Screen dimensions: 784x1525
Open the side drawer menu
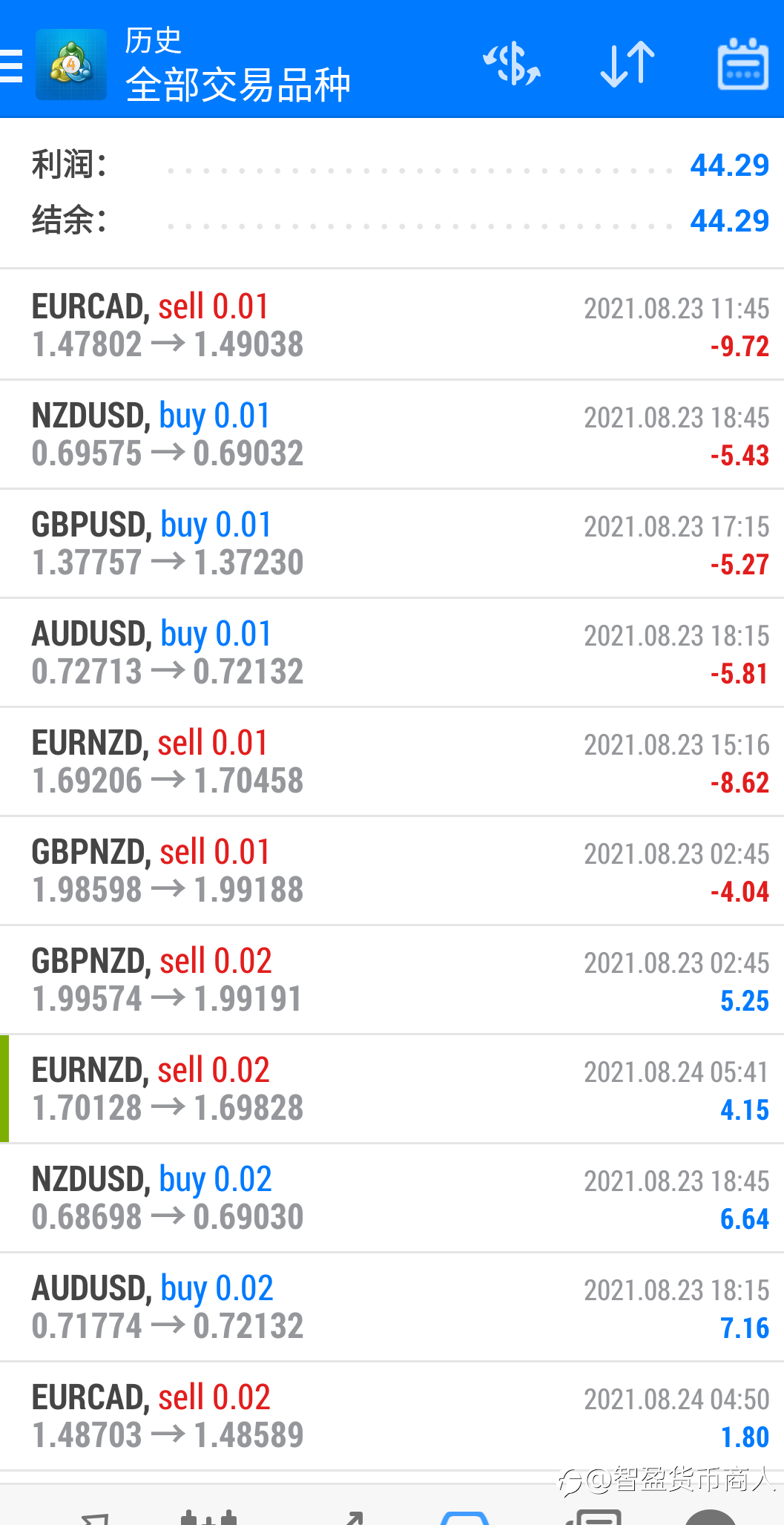12,65
